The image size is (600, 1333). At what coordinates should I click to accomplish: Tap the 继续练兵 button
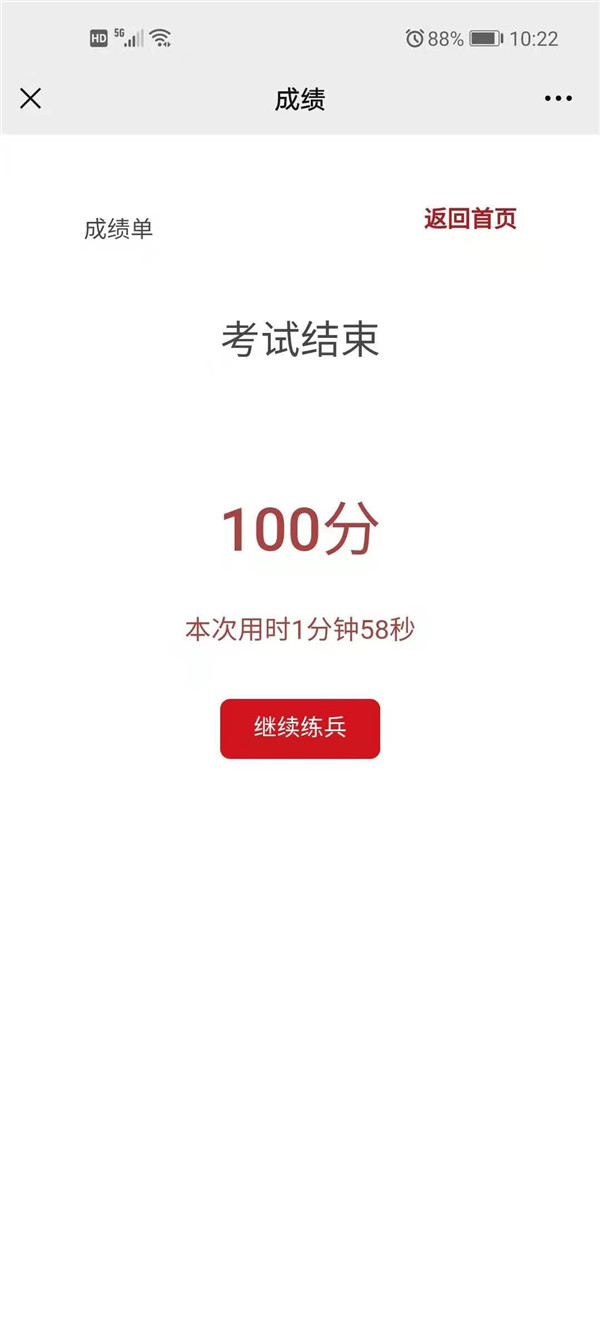pos(300,728)
